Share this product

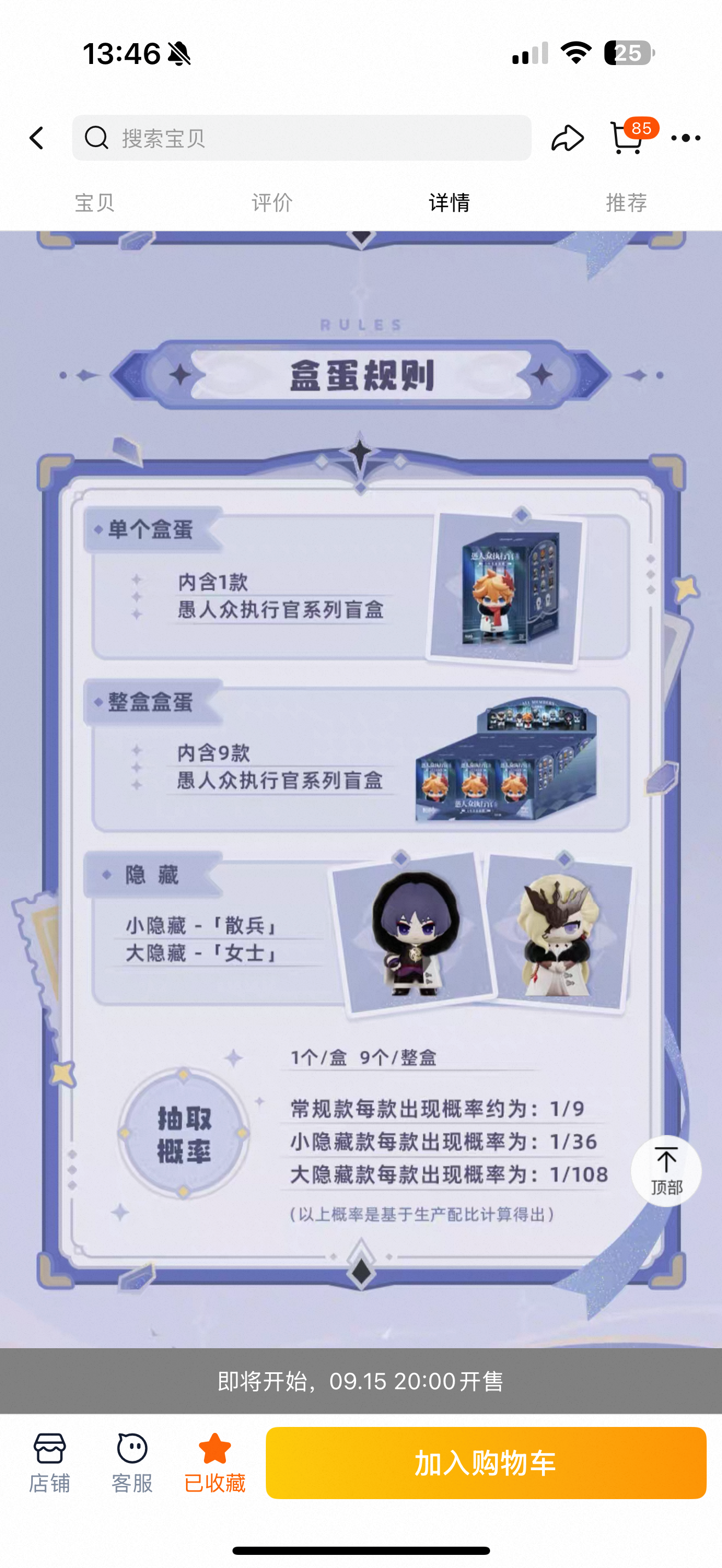tap(567, 138)
